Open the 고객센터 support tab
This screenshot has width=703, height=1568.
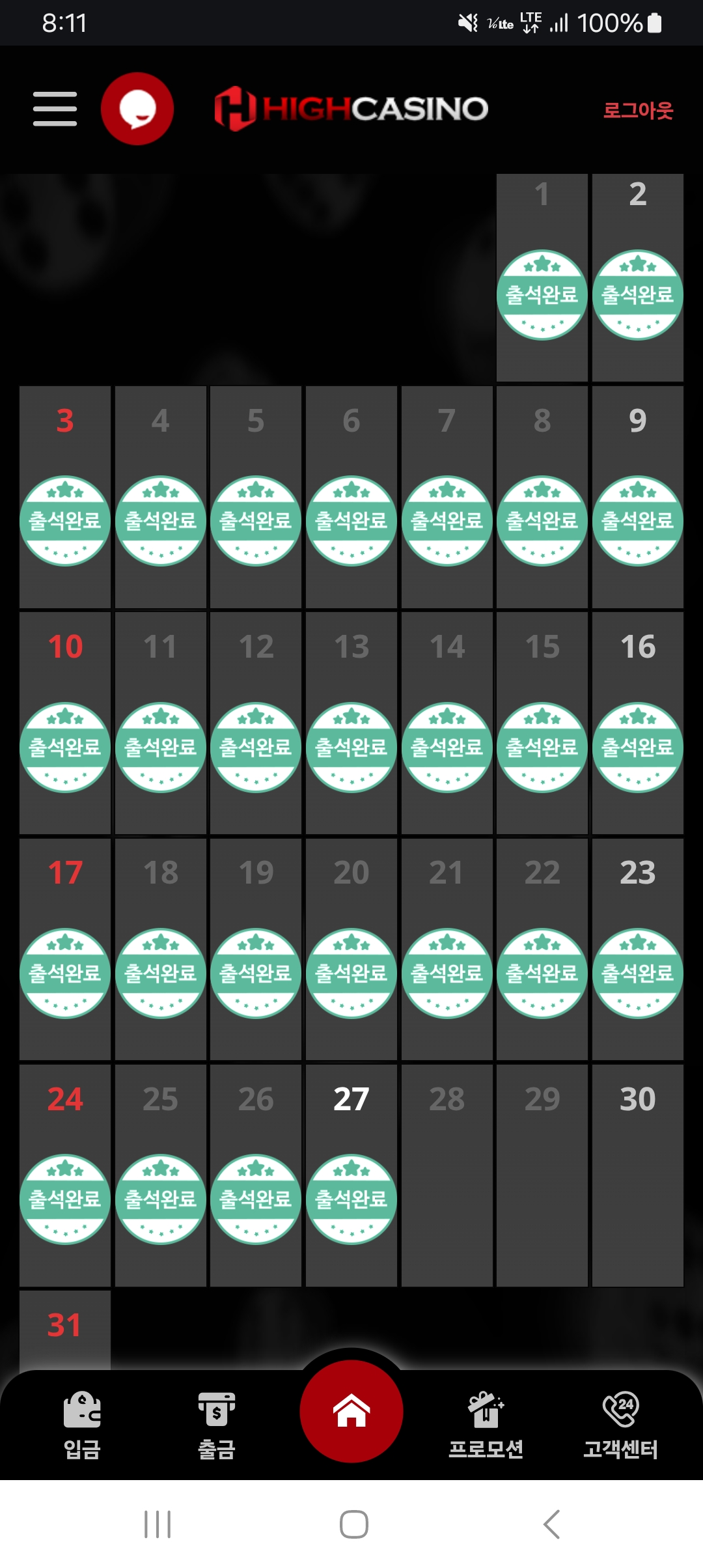pos(621,1425)
